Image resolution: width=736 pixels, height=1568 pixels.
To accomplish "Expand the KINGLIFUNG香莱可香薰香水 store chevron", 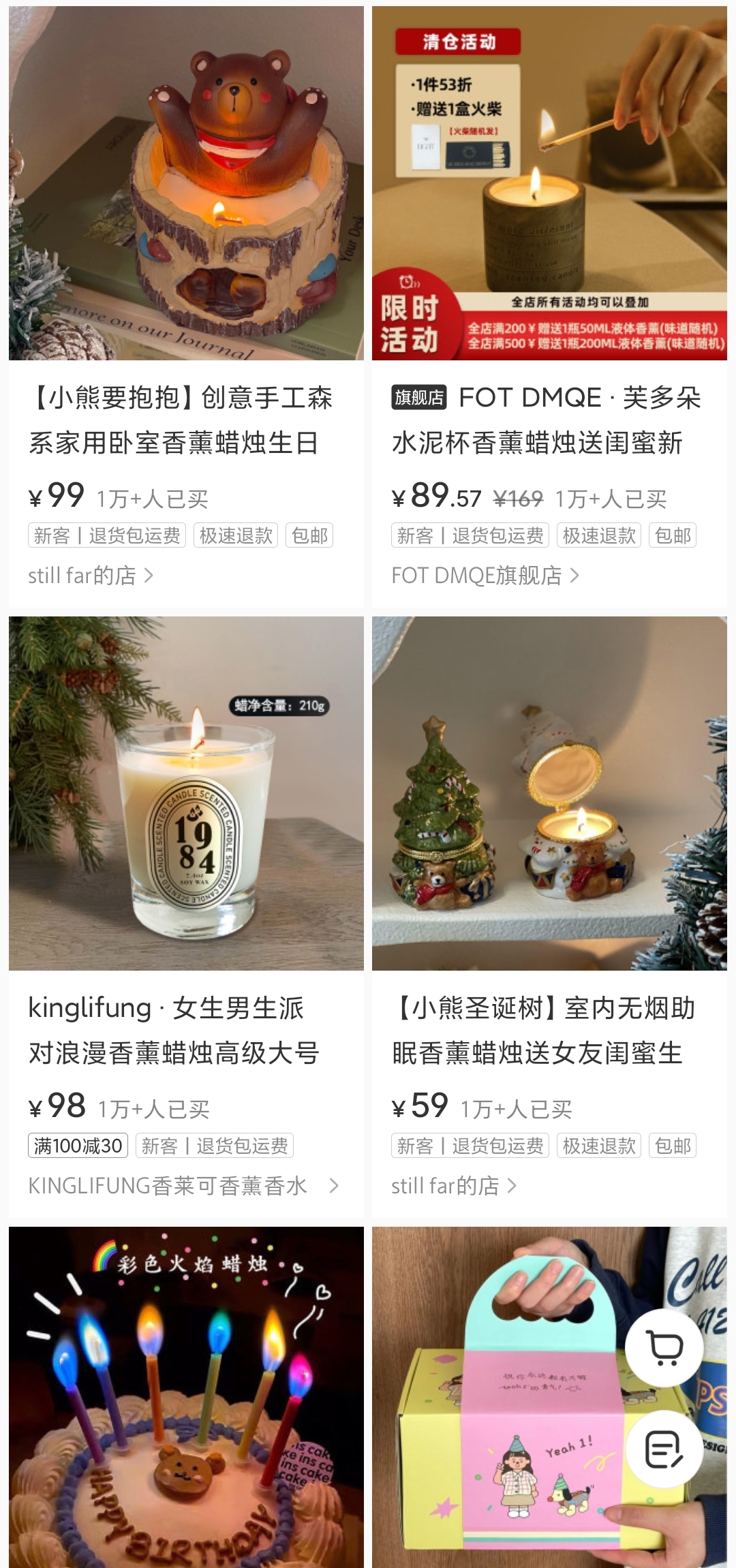I will pyautogui.click(x=335, y=1186).
